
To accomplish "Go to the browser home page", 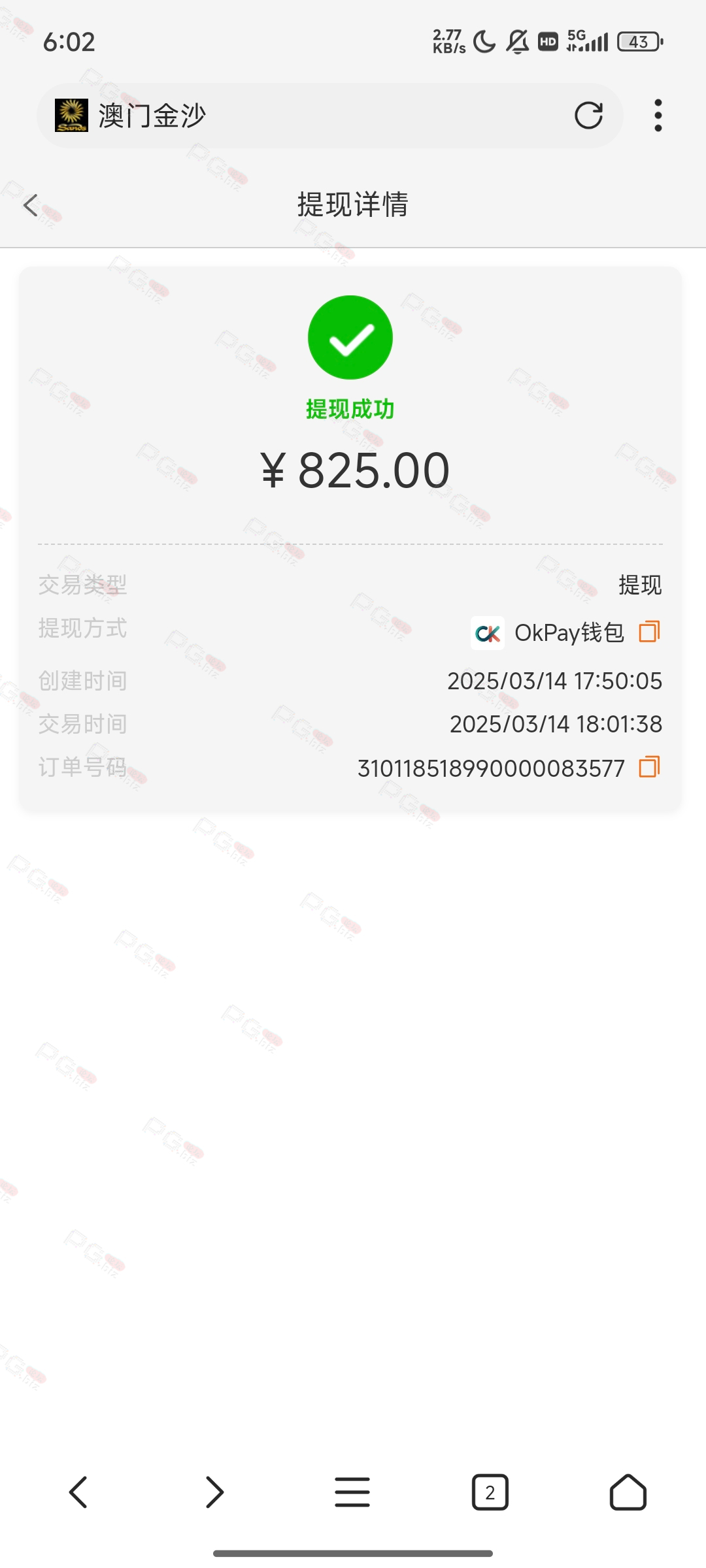I will point(628,1492).
